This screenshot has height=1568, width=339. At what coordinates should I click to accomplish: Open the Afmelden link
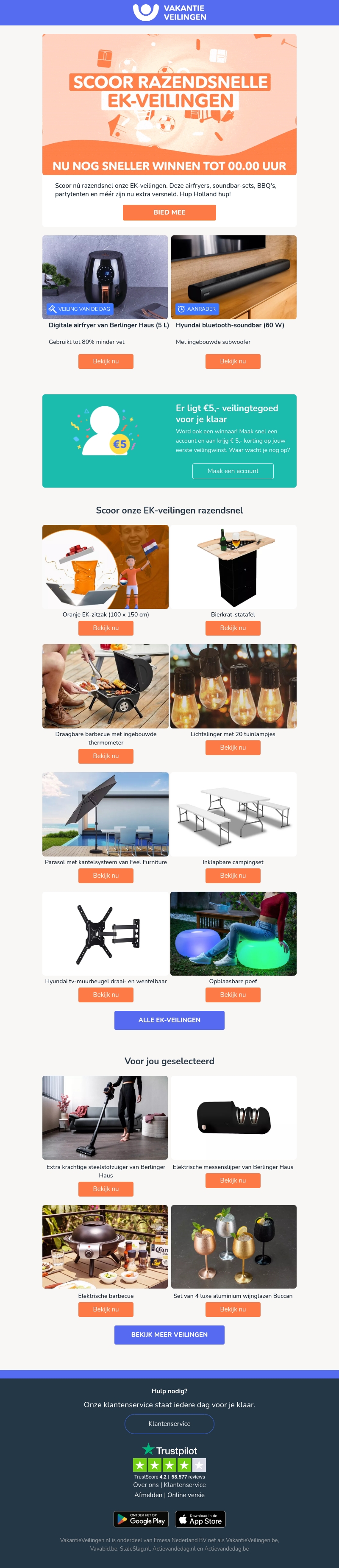[148, 1495]
